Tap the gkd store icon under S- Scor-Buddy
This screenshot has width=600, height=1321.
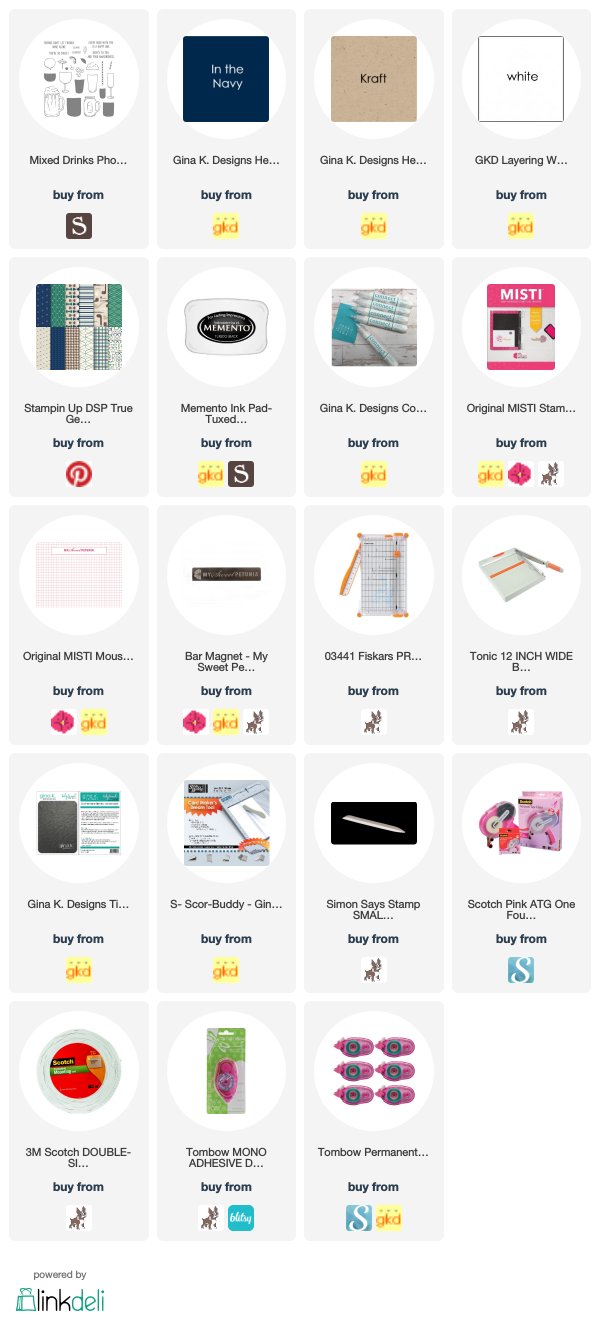(226, 970)
